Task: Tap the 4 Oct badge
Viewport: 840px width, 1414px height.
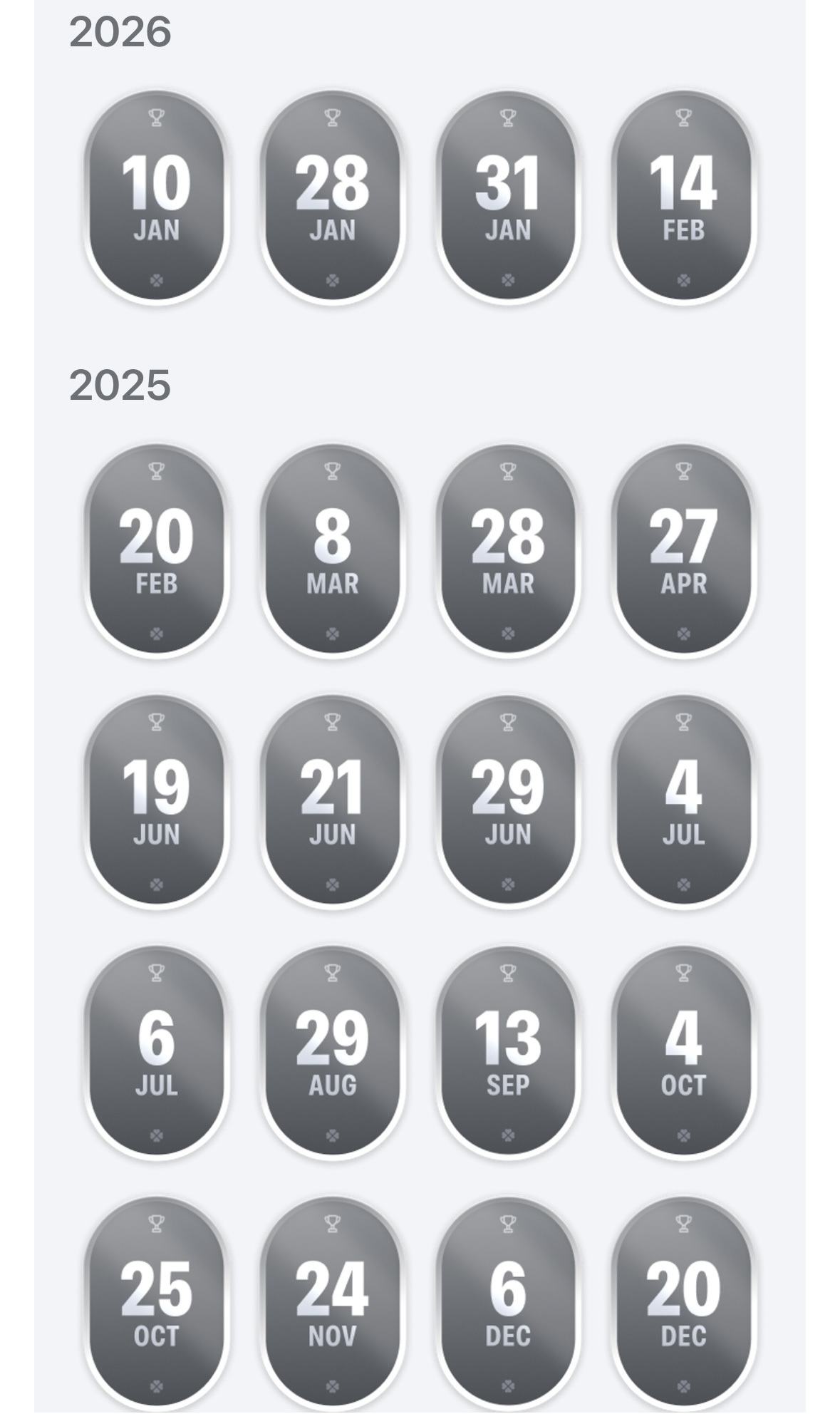Action: click(683, 1053)
